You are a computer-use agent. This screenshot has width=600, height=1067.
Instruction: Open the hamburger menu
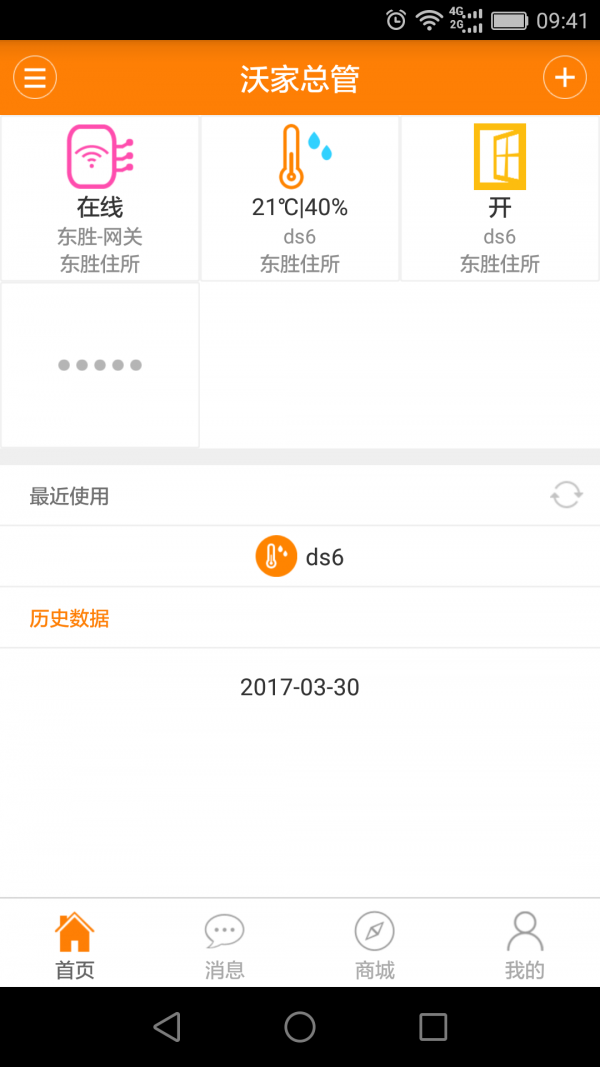click(35, 78)
